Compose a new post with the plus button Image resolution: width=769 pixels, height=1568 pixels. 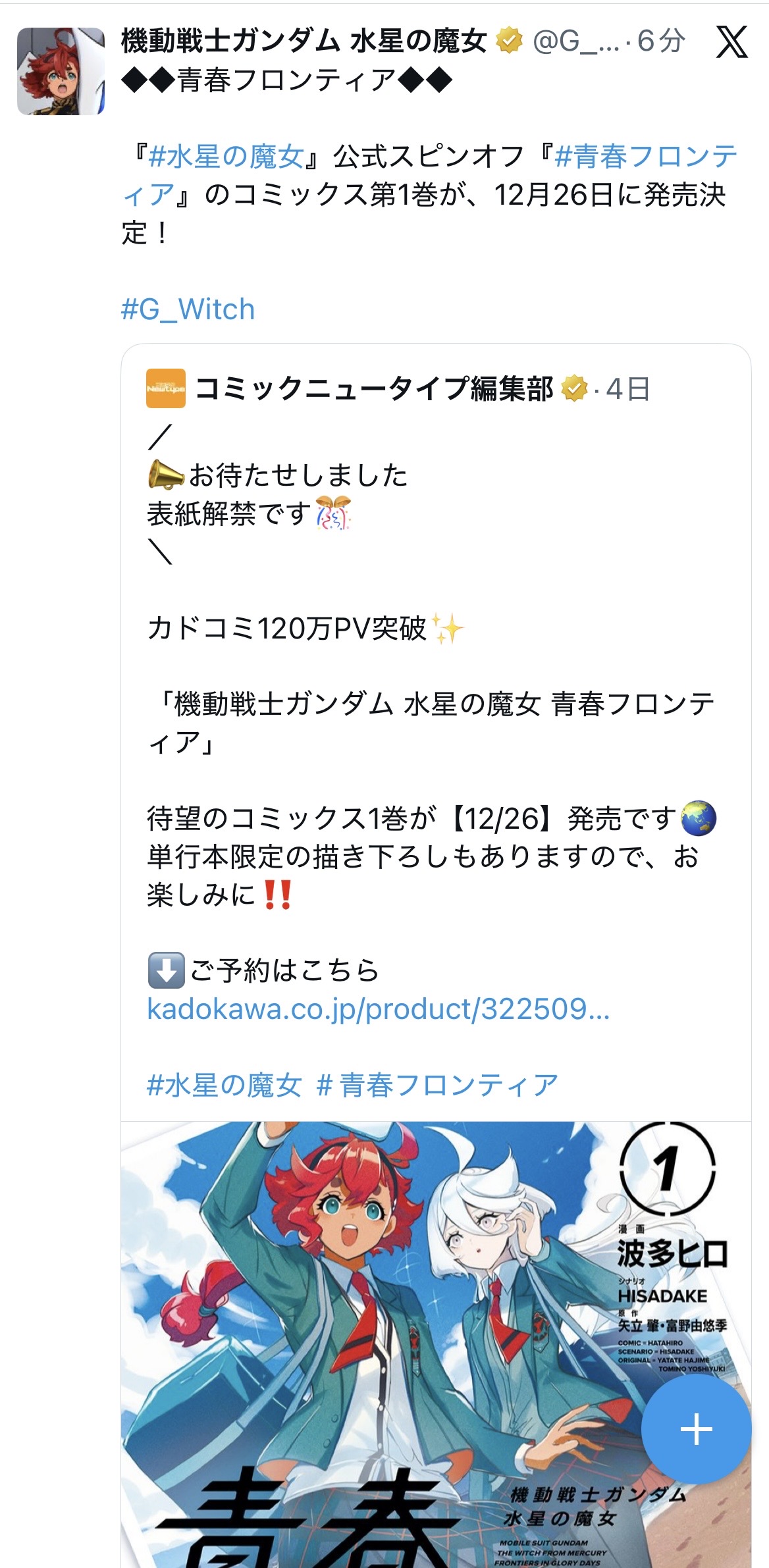(x=696, y=1429)
